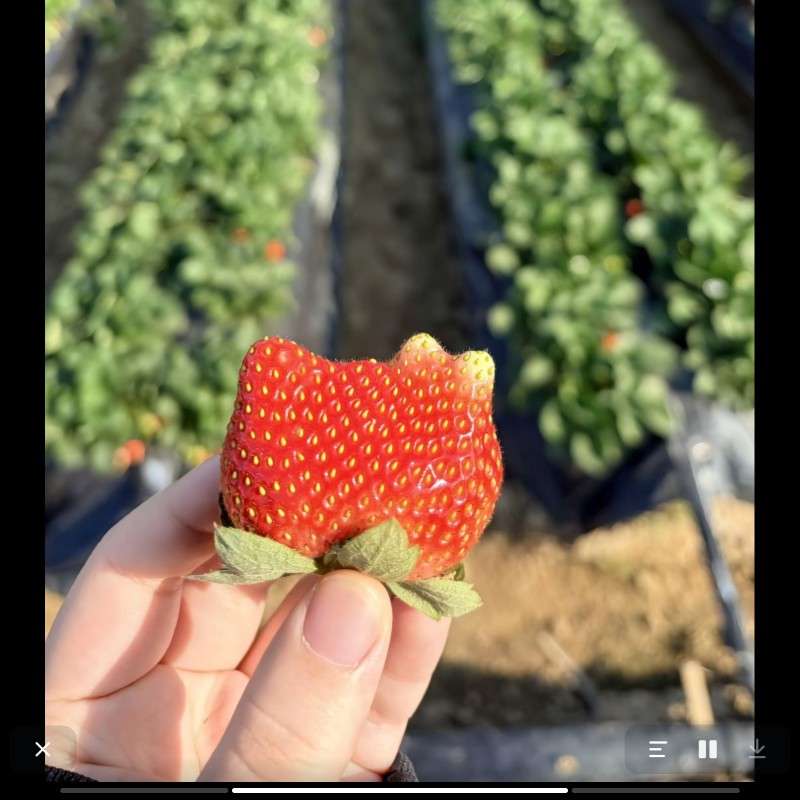Open the playlist menu icon
This screenshot has height=800, width=800.
[657, 749]
